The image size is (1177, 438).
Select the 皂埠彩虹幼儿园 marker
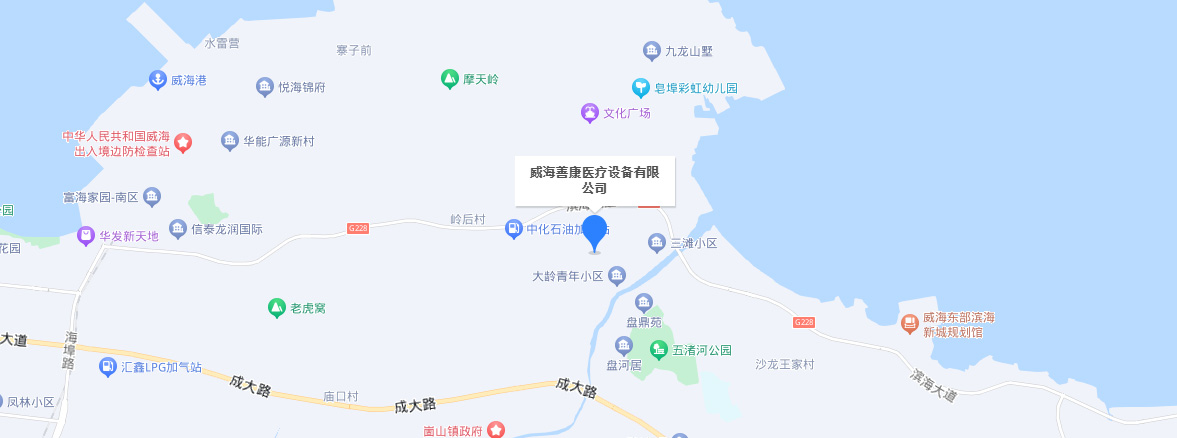pos(640,88)
